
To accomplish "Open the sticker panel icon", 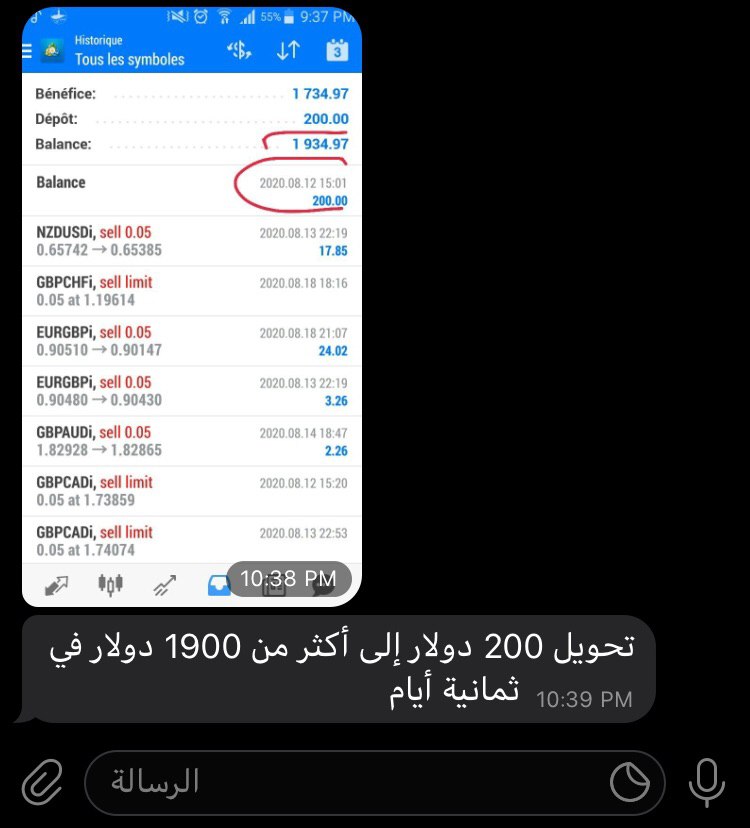I will click(x=630, y=782).
